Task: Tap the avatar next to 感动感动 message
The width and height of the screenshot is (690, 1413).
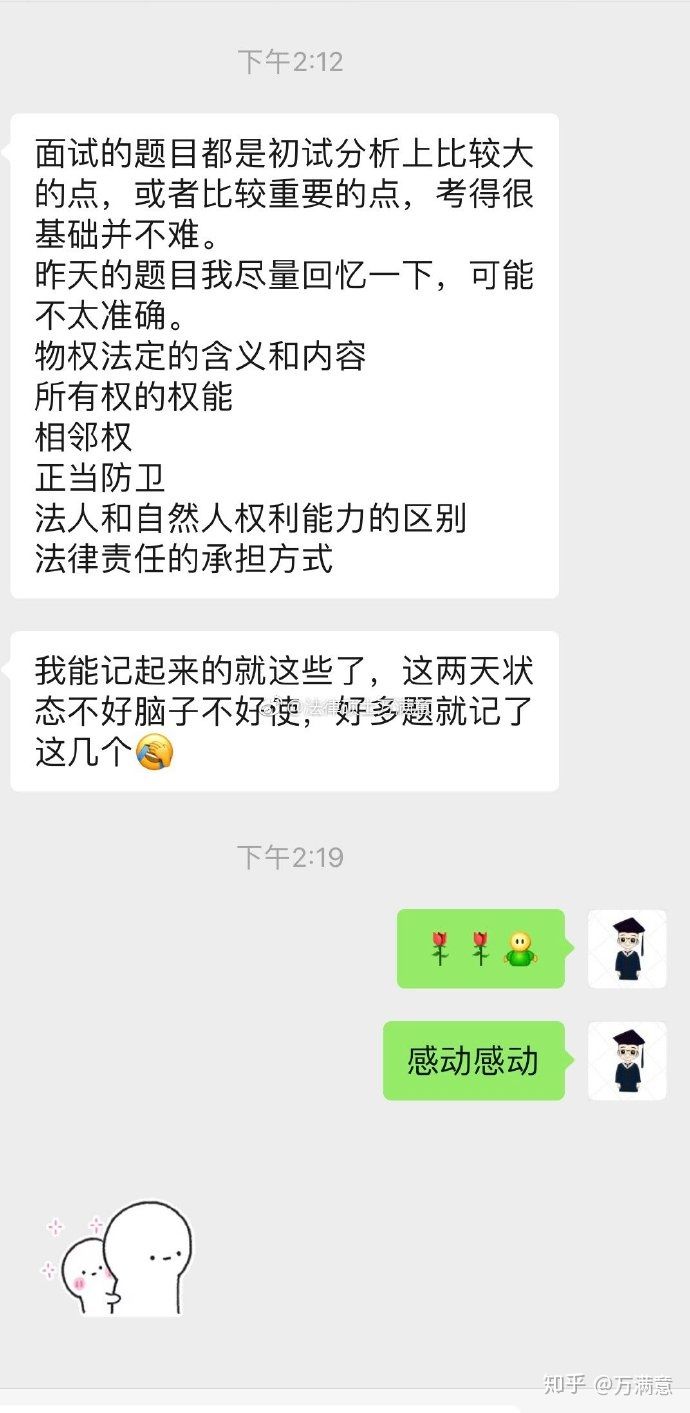Action: point(627,1060)
